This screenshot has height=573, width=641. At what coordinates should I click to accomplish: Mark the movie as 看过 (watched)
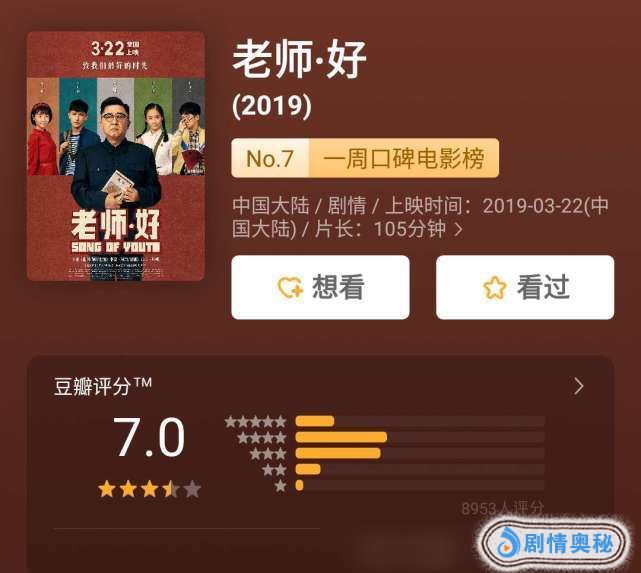(x=525, y=287)
